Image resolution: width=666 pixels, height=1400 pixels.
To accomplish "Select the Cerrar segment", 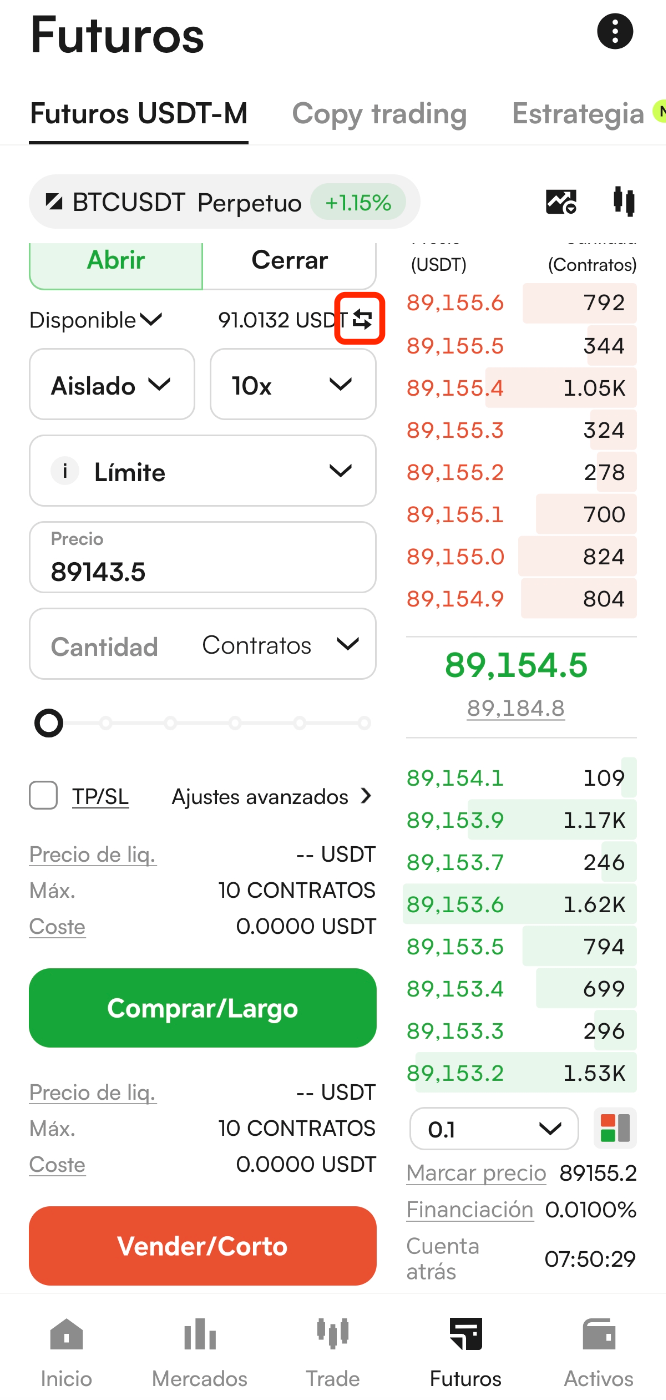I will pyautogui.click(x=289, y=261).
